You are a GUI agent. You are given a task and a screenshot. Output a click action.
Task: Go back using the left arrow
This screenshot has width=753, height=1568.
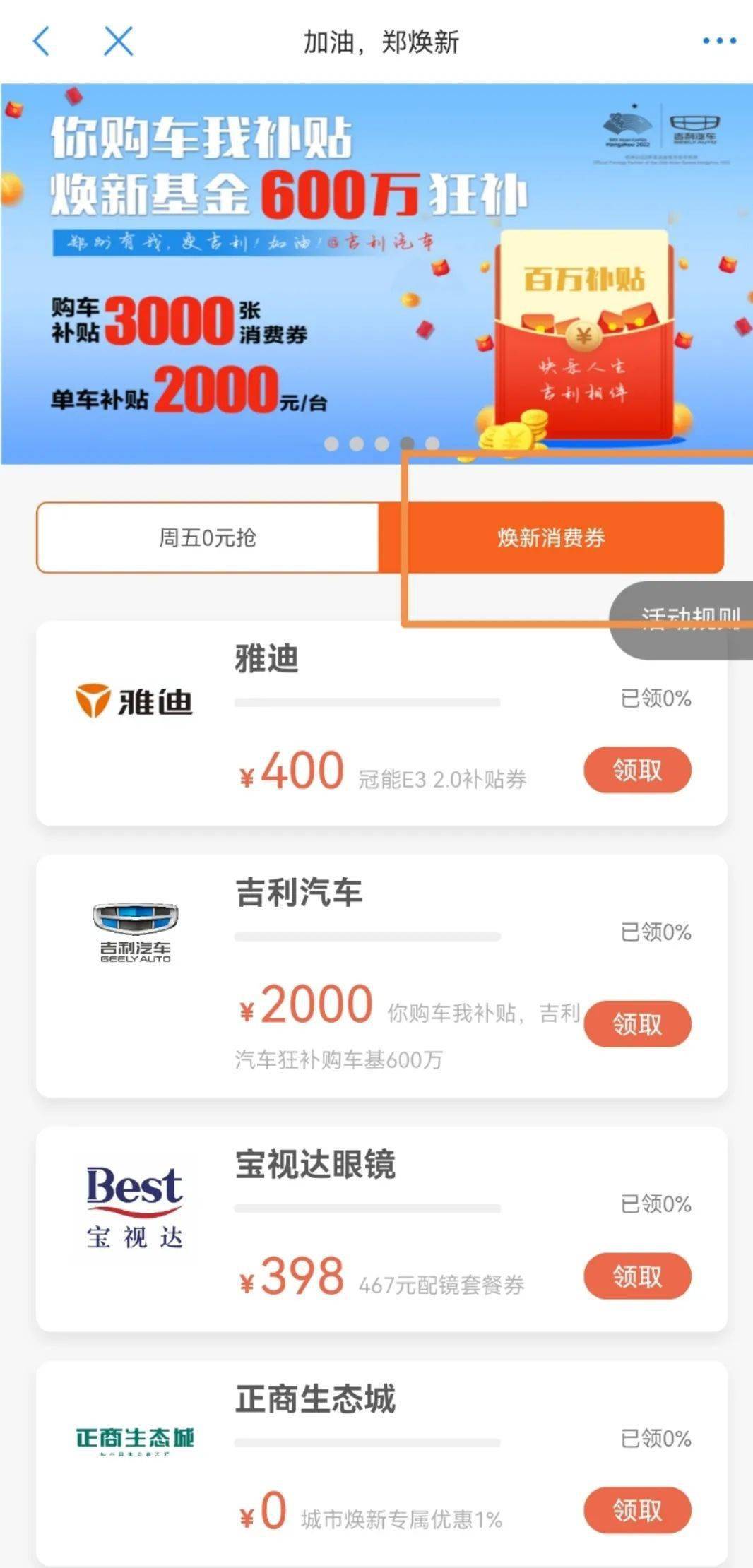coord(42,41)
